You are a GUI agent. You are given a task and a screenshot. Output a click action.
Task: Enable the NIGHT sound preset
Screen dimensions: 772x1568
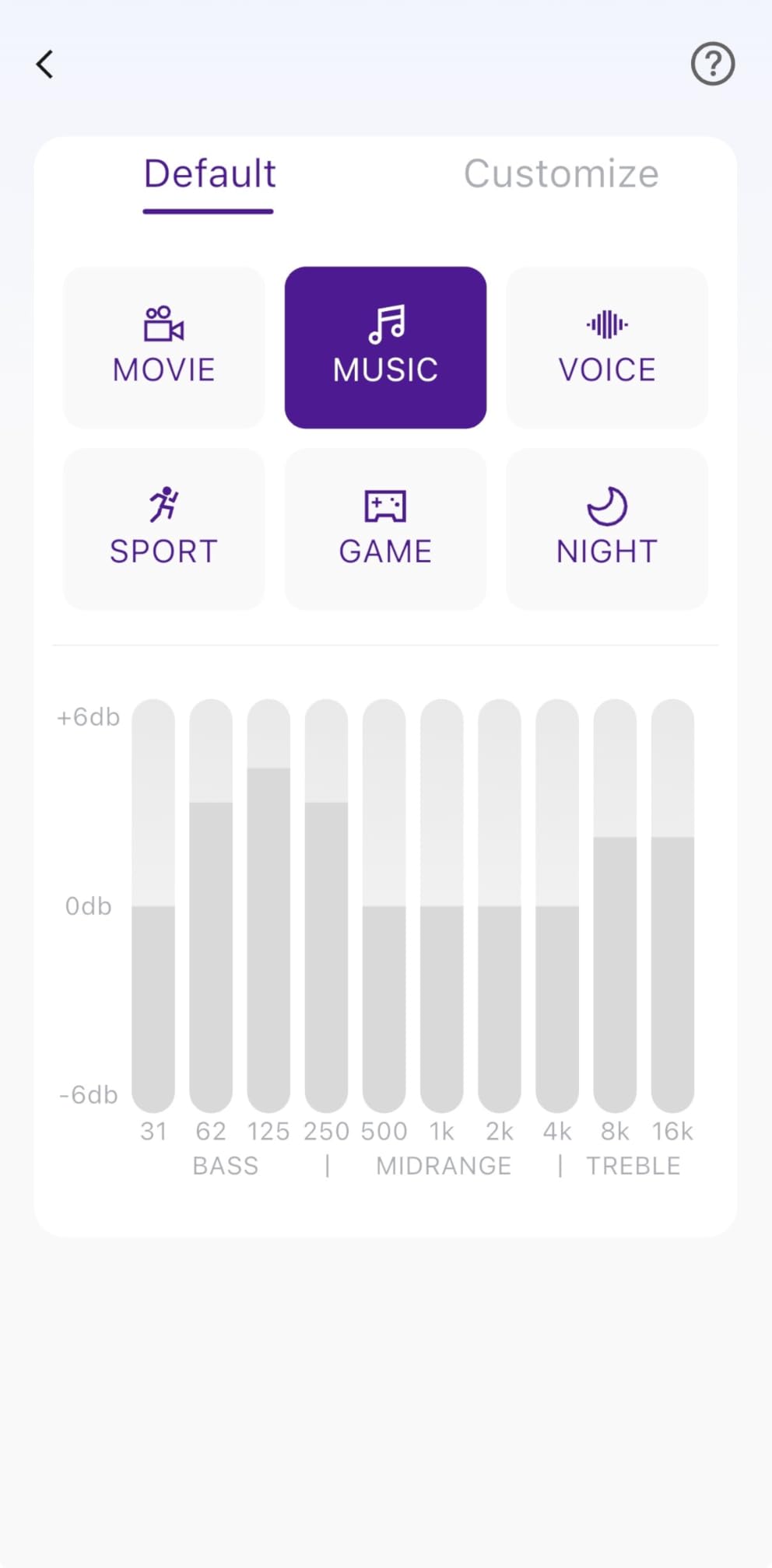pos(607,529)
